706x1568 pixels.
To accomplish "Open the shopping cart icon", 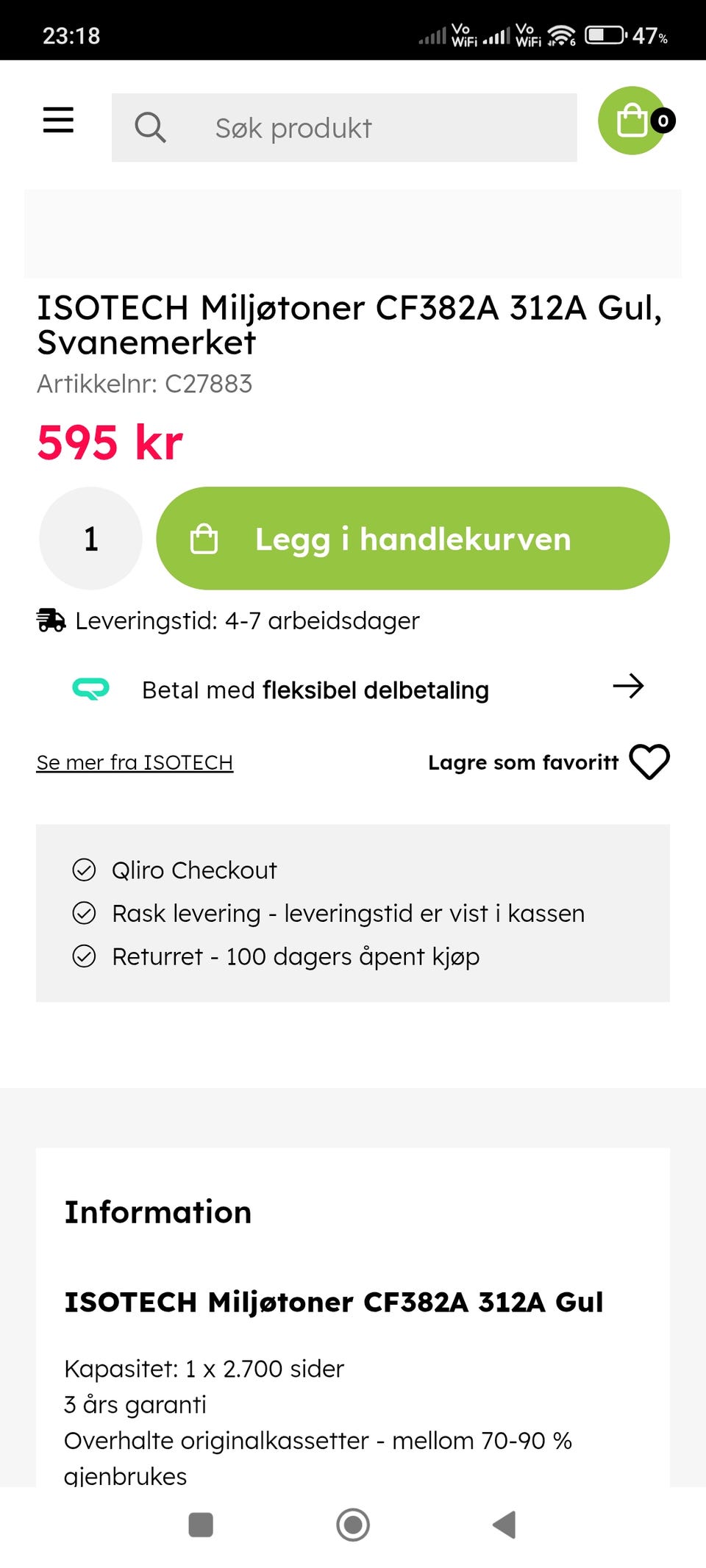I will (x=631, y=120).
